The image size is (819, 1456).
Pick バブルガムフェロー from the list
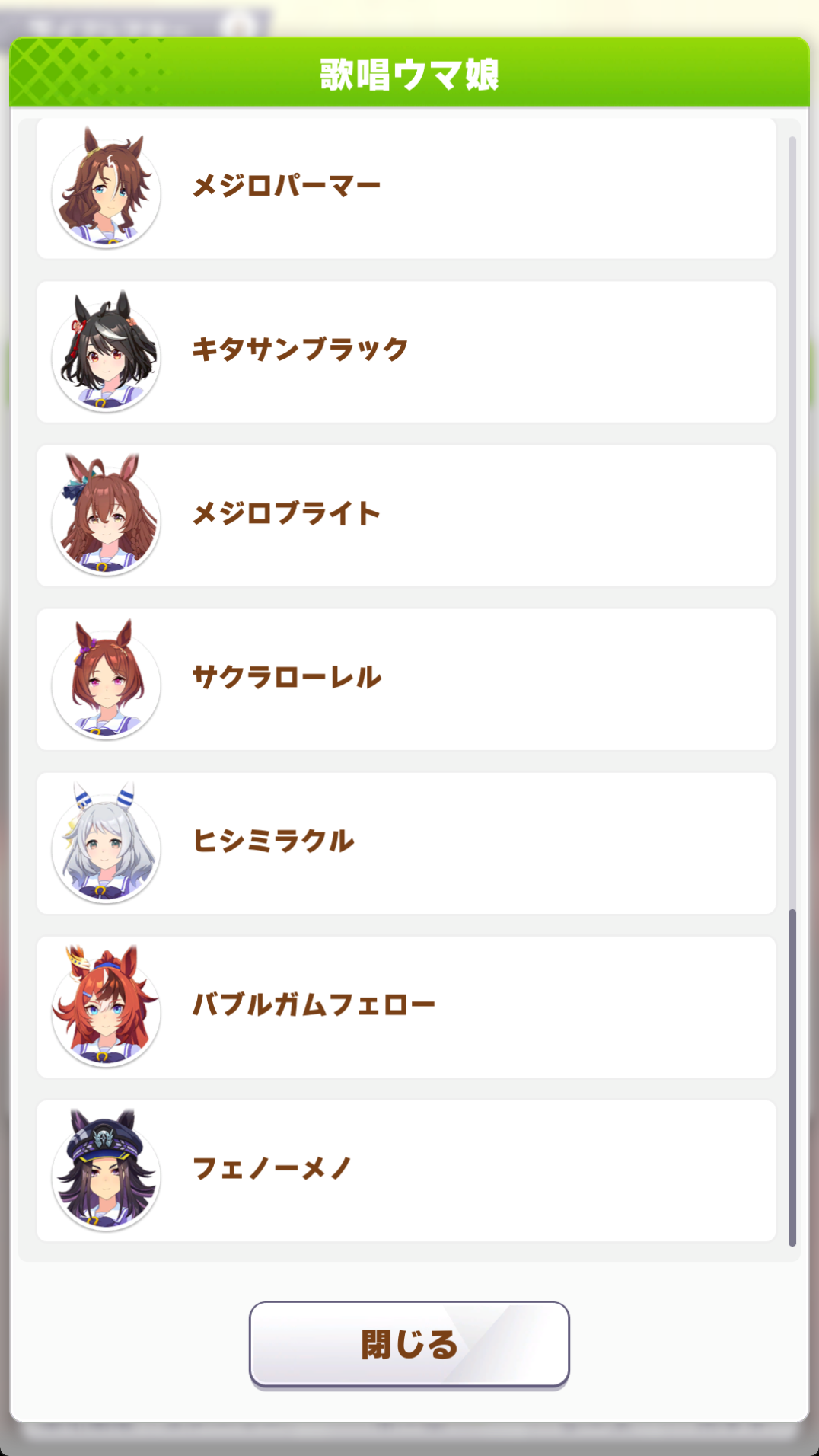[x=406, y=1006]
